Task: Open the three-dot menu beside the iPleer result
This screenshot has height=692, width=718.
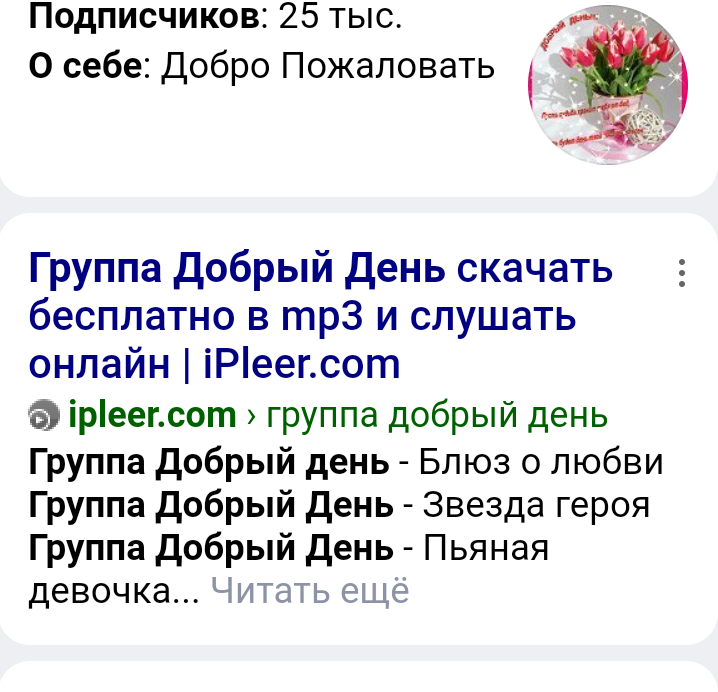Action: click(x=682, y=273)
